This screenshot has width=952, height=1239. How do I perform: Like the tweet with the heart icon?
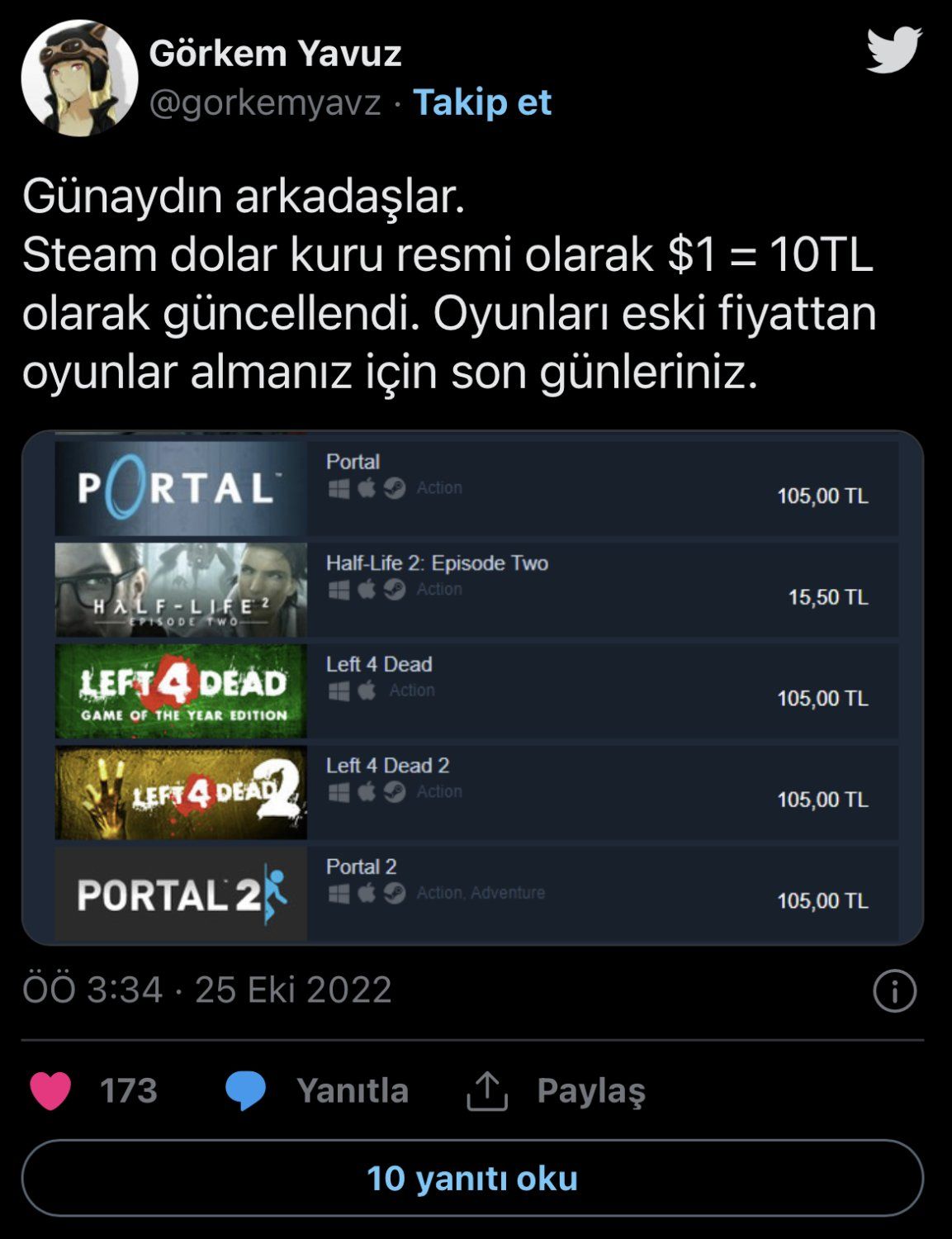(x=51, y=1090)
